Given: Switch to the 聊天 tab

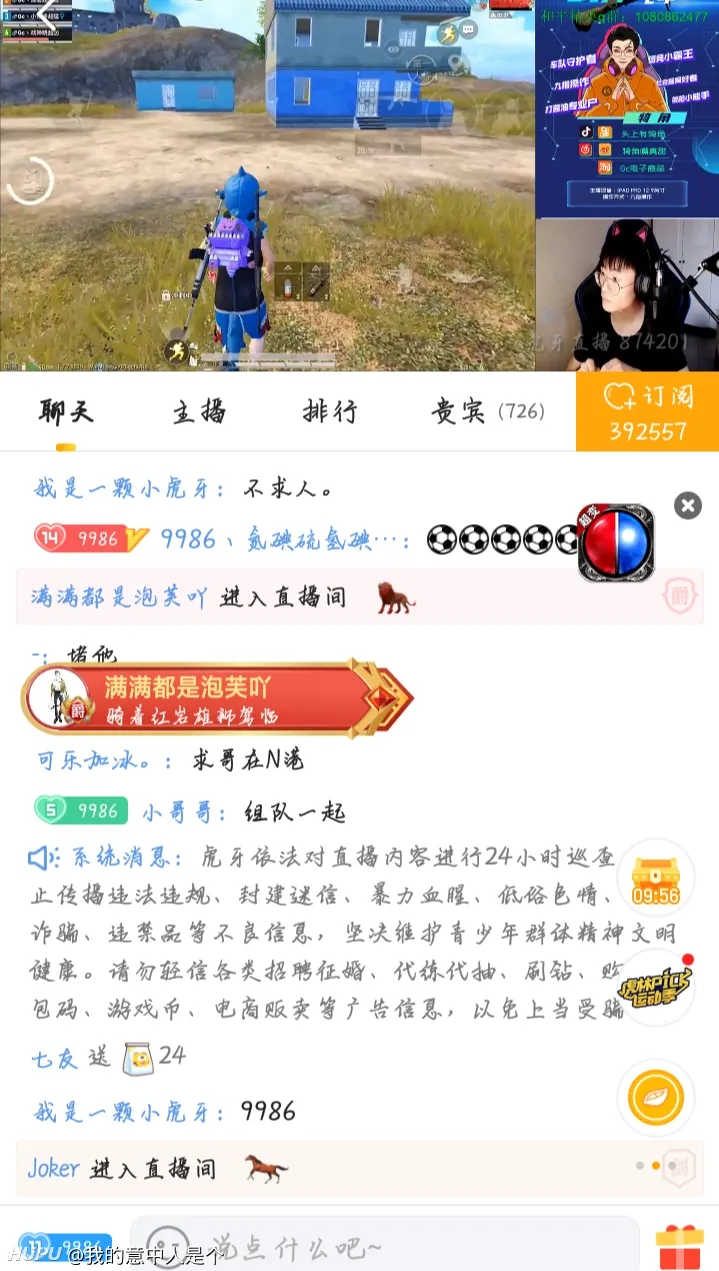Looking at the screenshot, I should (x=66, y=412).
